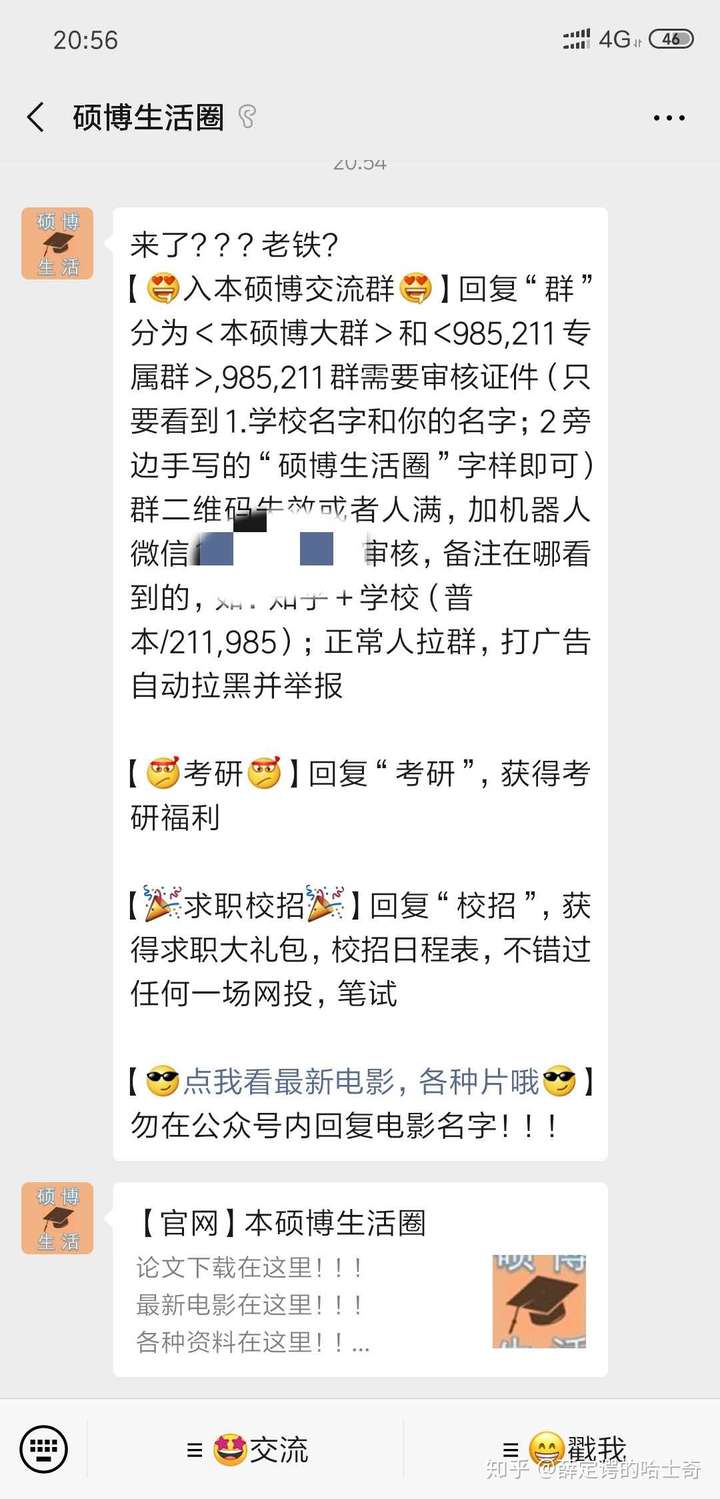
Task: Open the 【官网】本硕博生活圈 article card
Action: click(360, 1279)
